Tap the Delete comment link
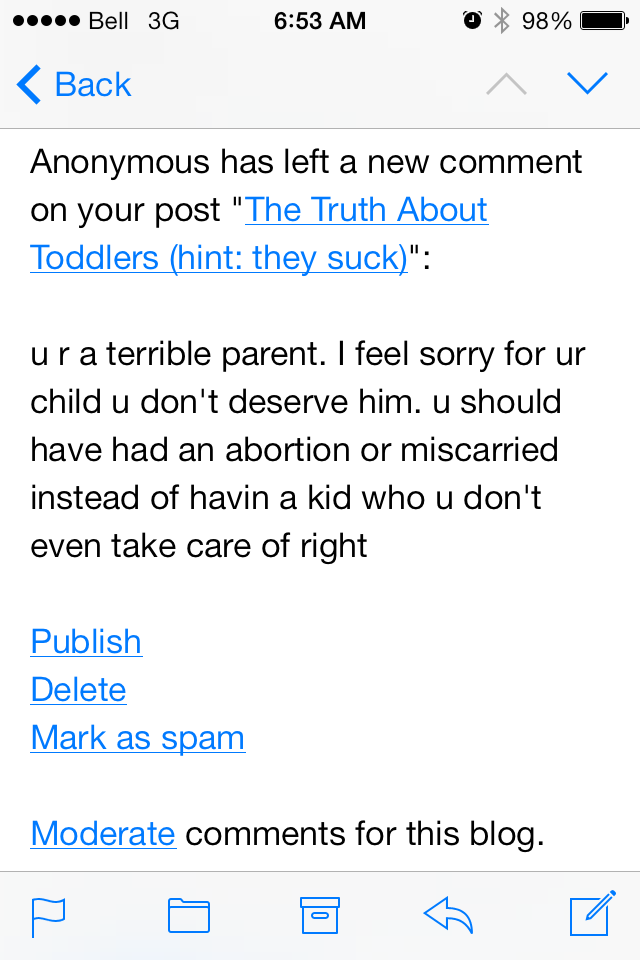This screenshot has width=640, height=960. 78,690
